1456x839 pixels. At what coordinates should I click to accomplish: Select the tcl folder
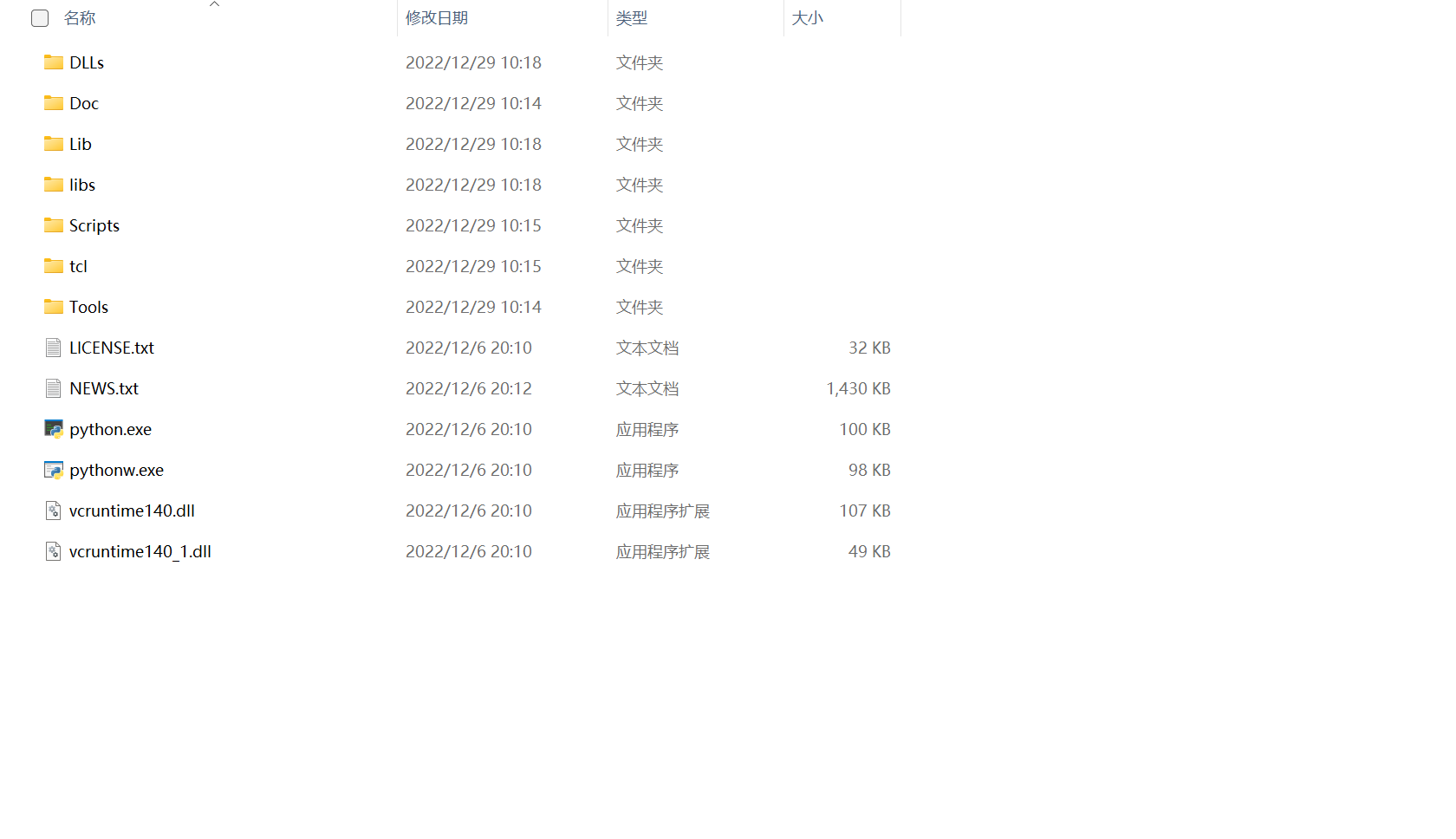pyautogui.click(x=78, y=266)
